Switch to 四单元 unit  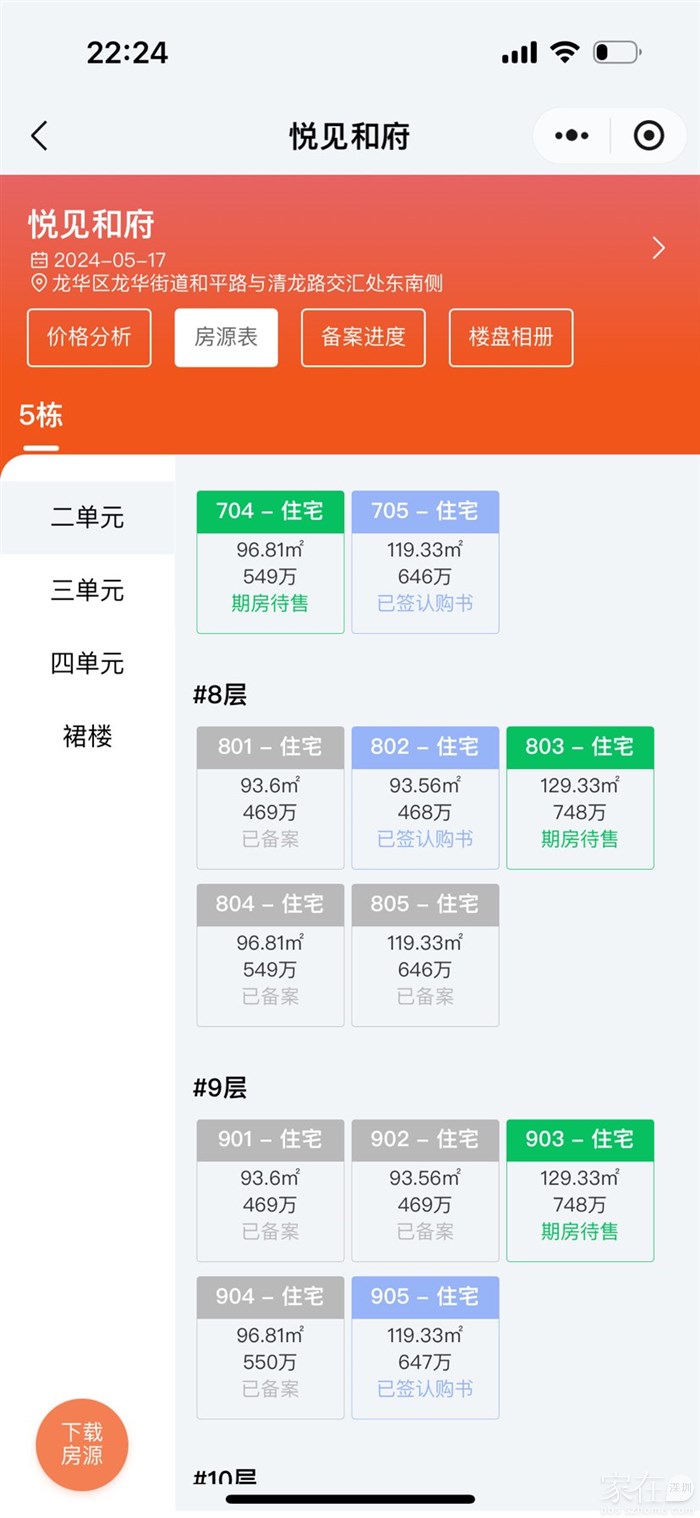87,663
